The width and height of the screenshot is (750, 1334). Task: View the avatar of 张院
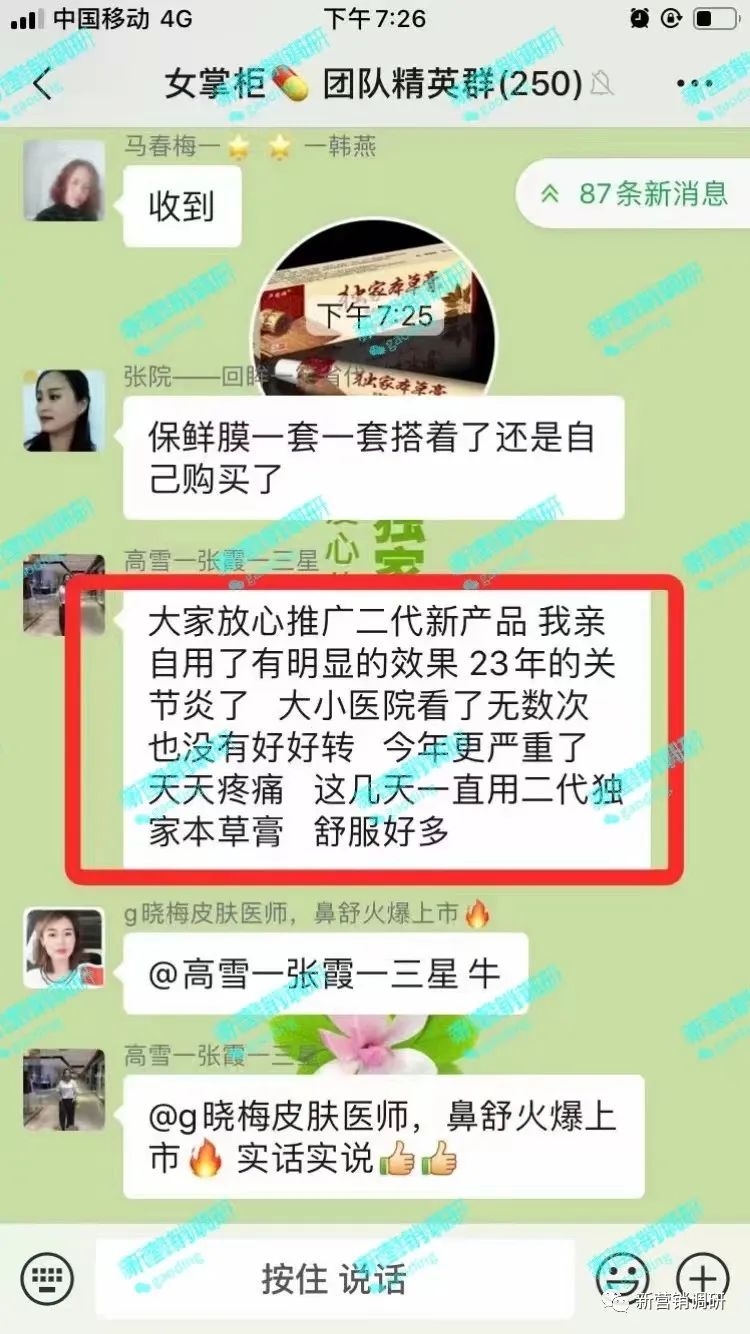(64, 410)
